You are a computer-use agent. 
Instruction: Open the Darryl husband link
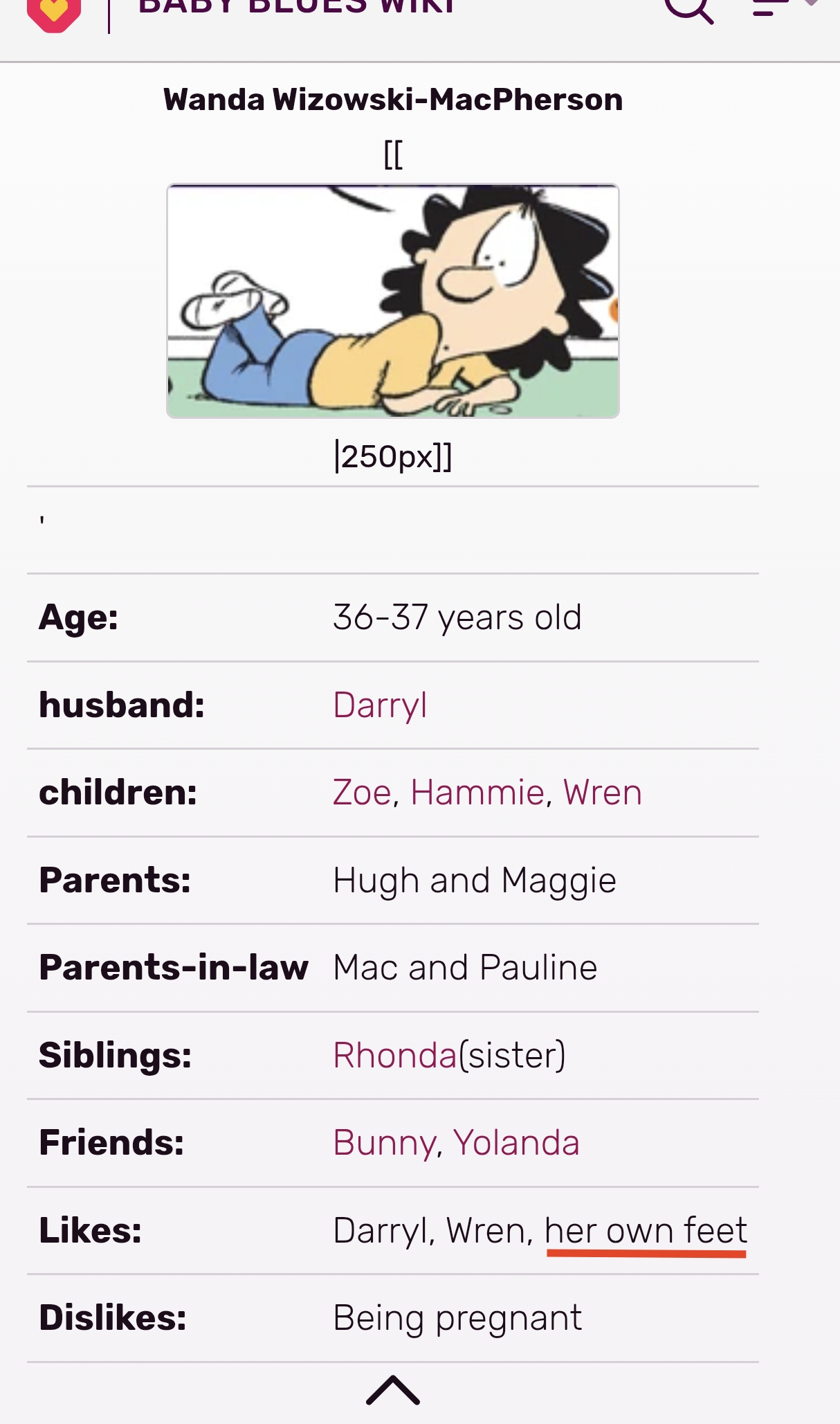click(x=380, y=705)
